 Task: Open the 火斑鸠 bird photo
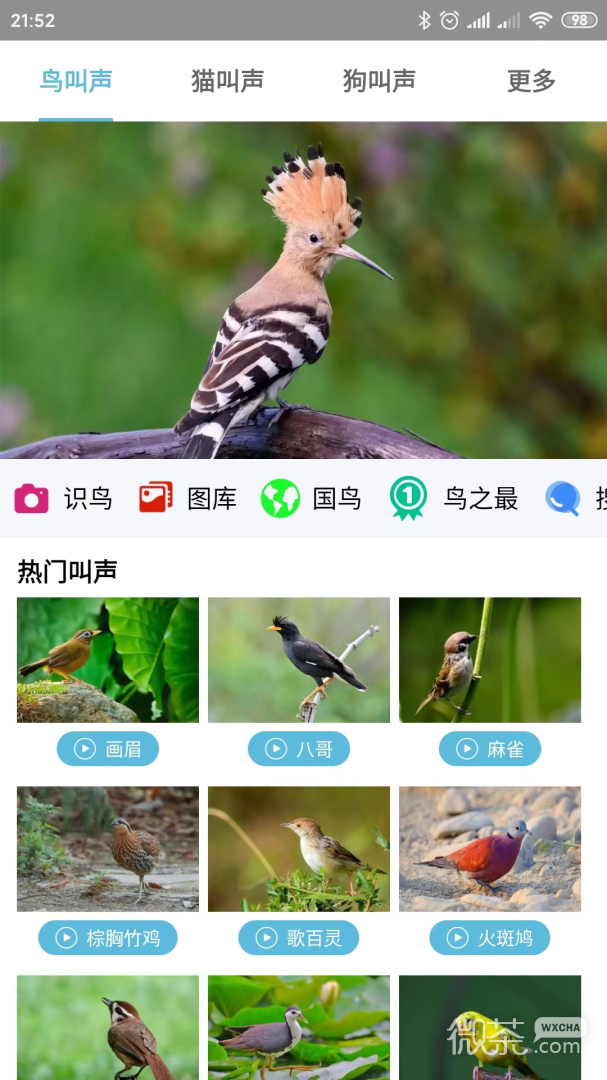[x=489, y=848]
